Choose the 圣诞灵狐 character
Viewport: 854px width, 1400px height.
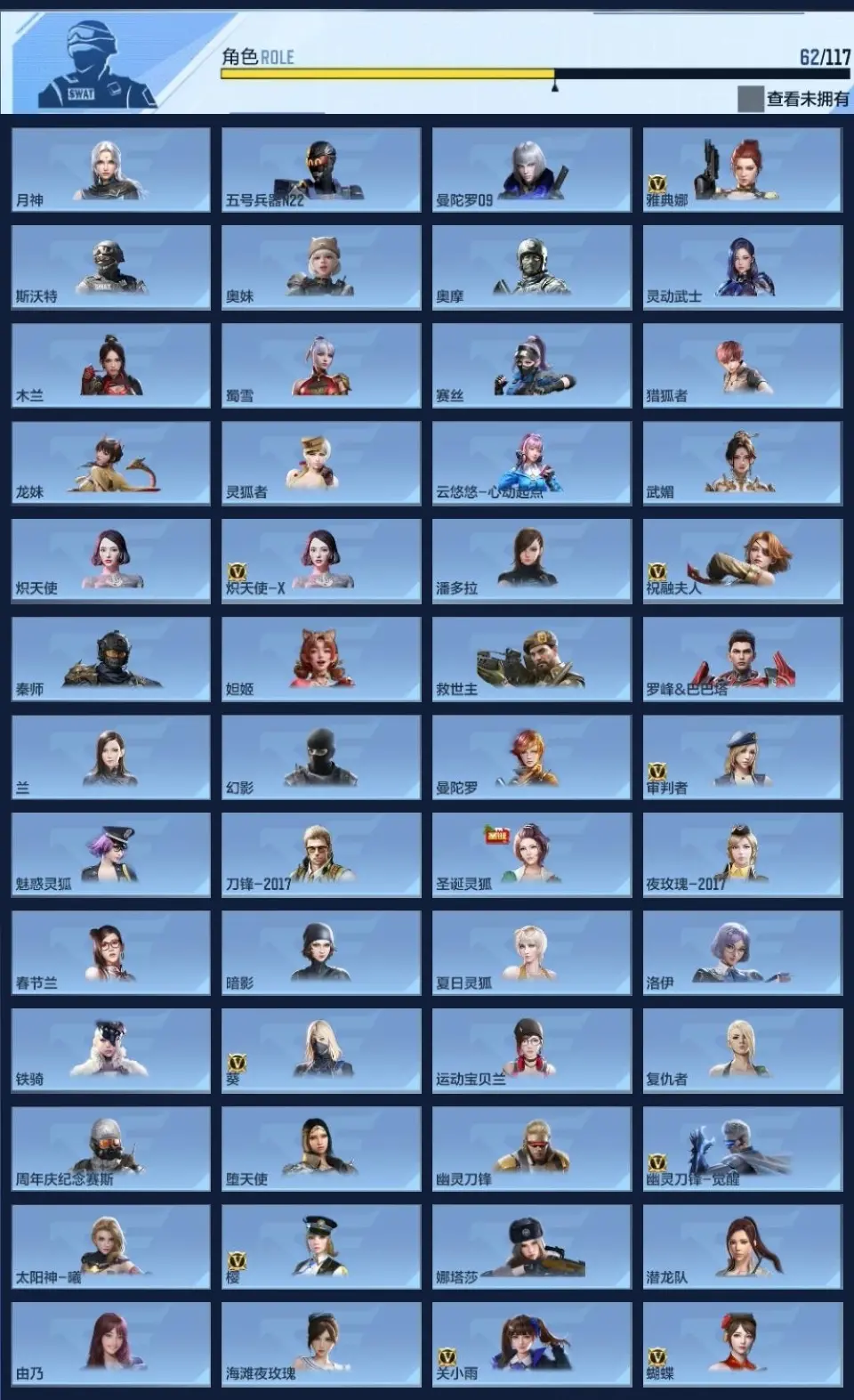tap(532, 855)
